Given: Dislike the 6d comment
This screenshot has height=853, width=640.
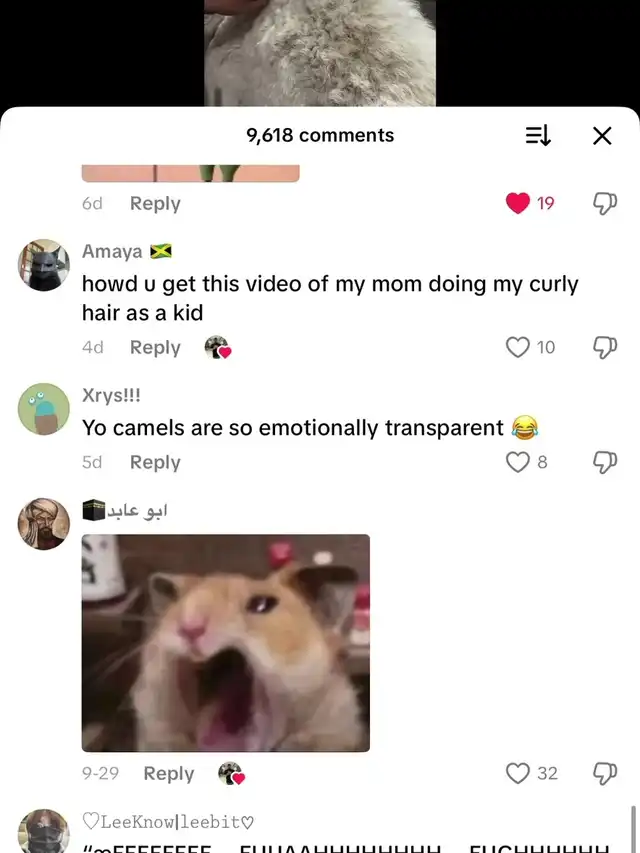Looking at the screenshot, I should click(605, 203).
